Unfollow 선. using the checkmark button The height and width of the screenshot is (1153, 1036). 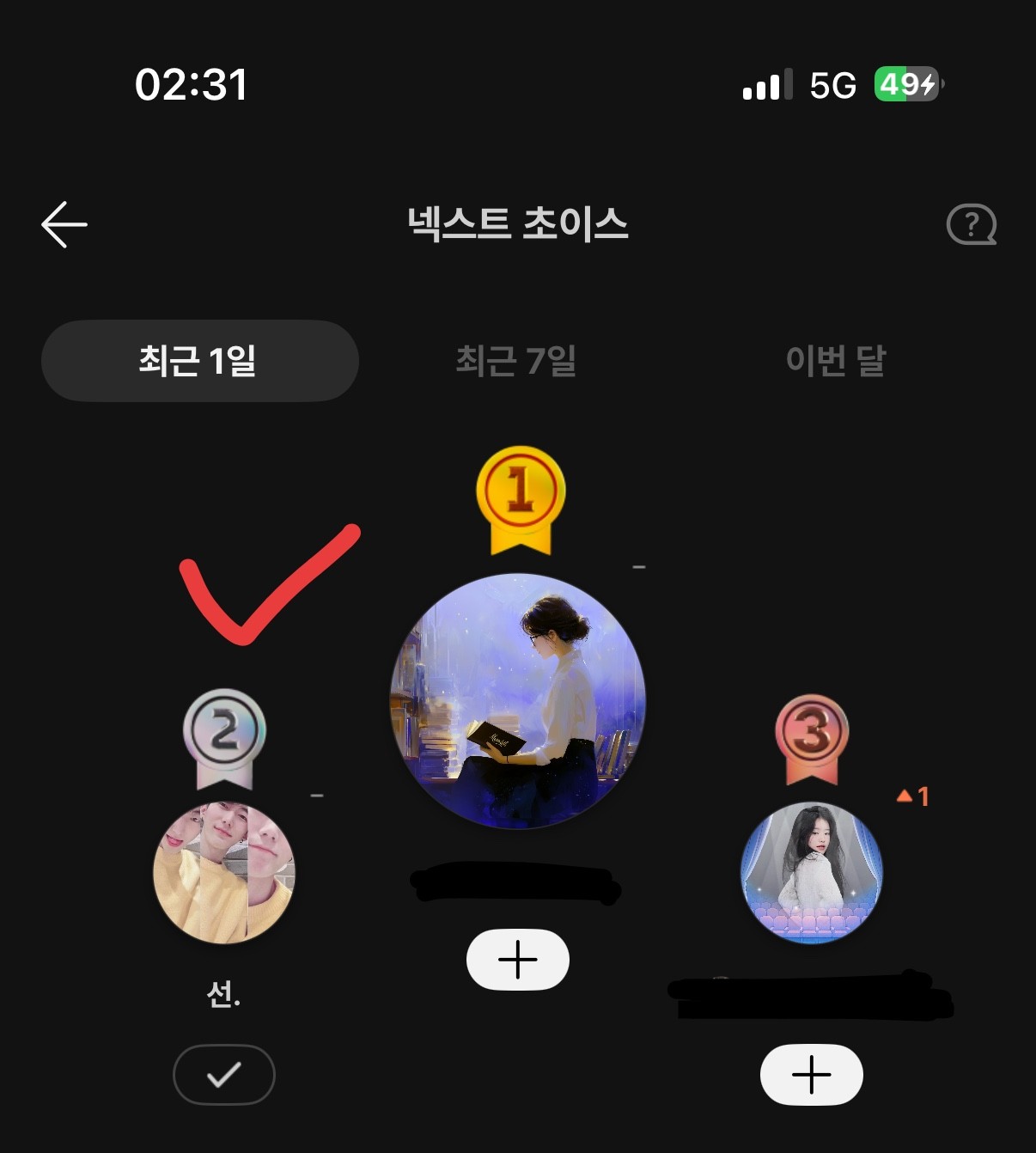pyautogui.click(x=224, y=1074)
